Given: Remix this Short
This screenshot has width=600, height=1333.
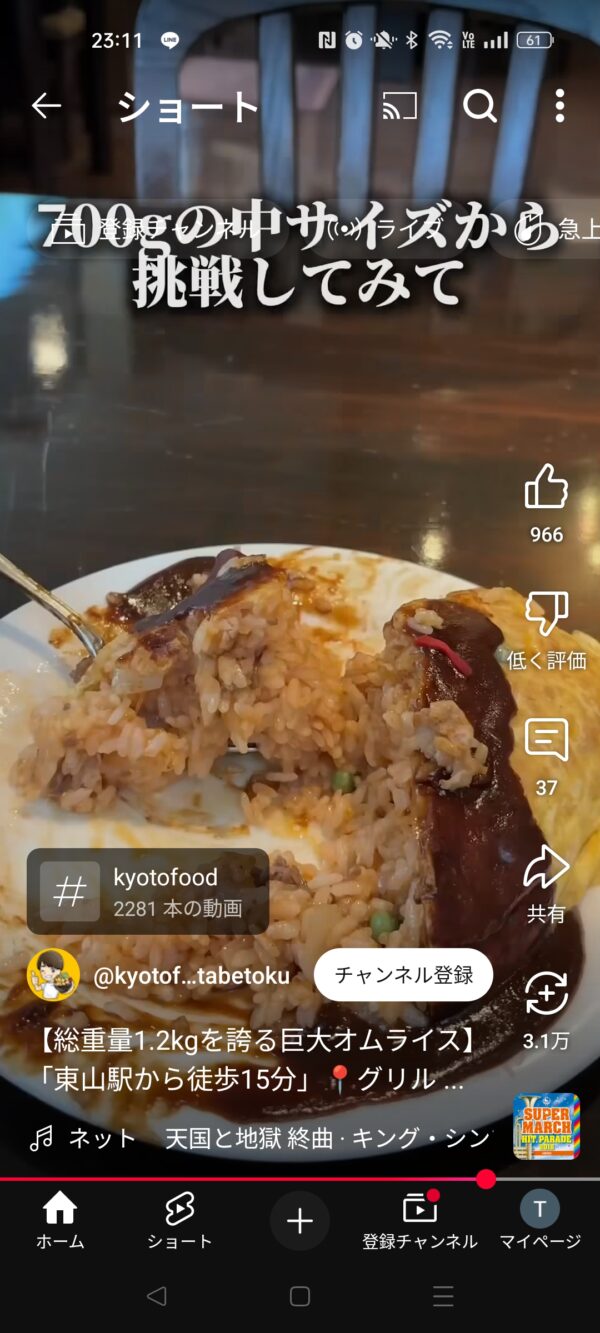Looking at the screenshot, I should [546, 994].
